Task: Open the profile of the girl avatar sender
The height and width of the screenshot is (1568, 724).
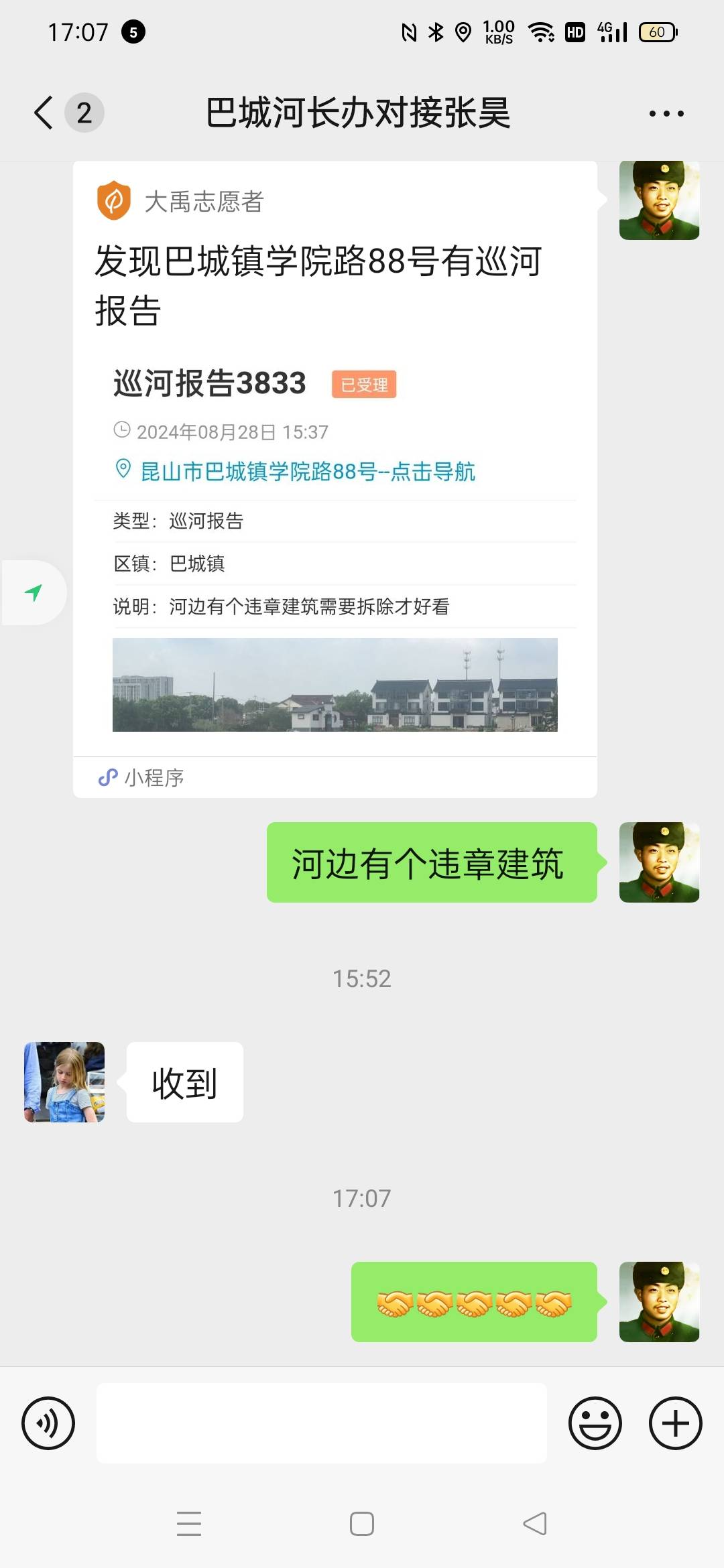Action: (64, 1082)
